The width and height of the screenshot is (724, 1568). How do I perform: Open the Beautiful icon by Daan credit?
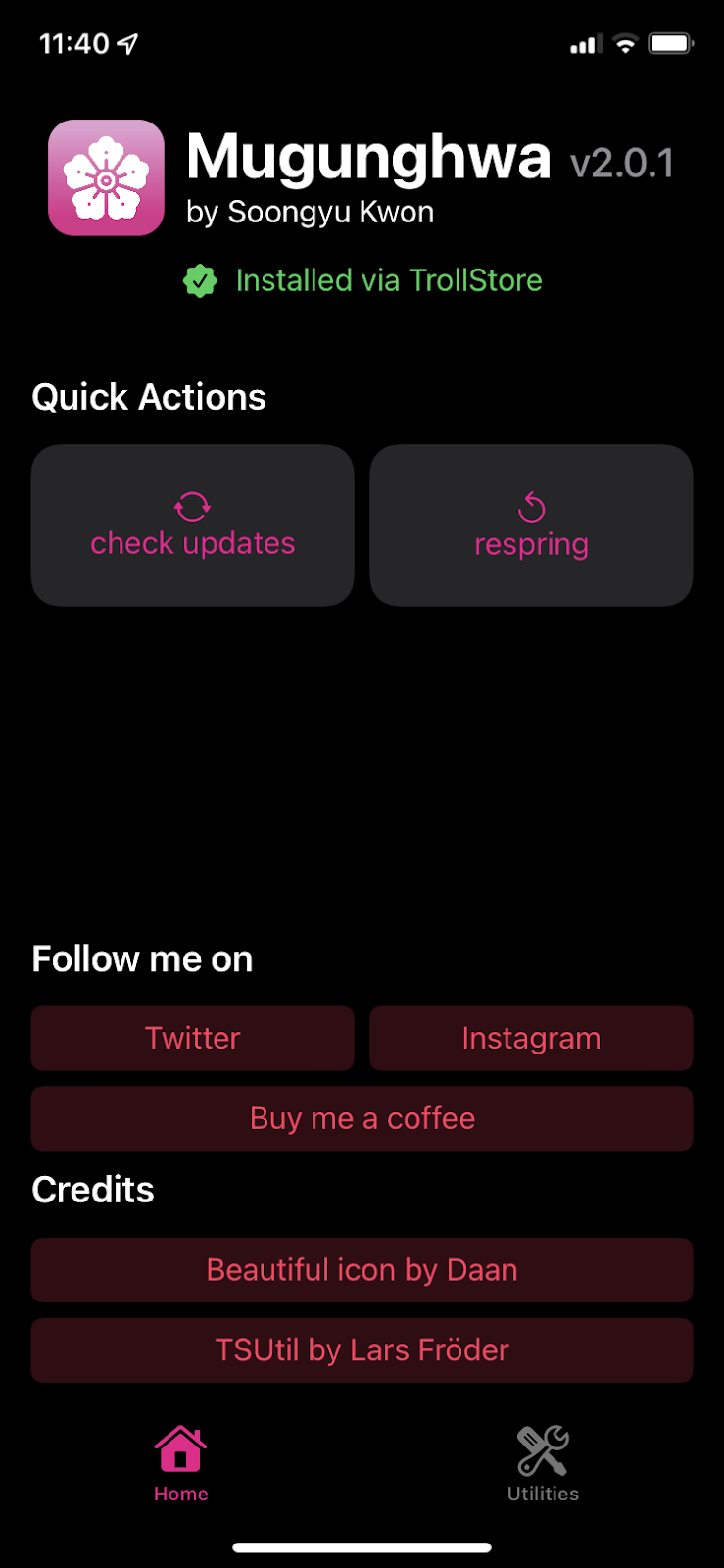click(x=362, y=1270)
